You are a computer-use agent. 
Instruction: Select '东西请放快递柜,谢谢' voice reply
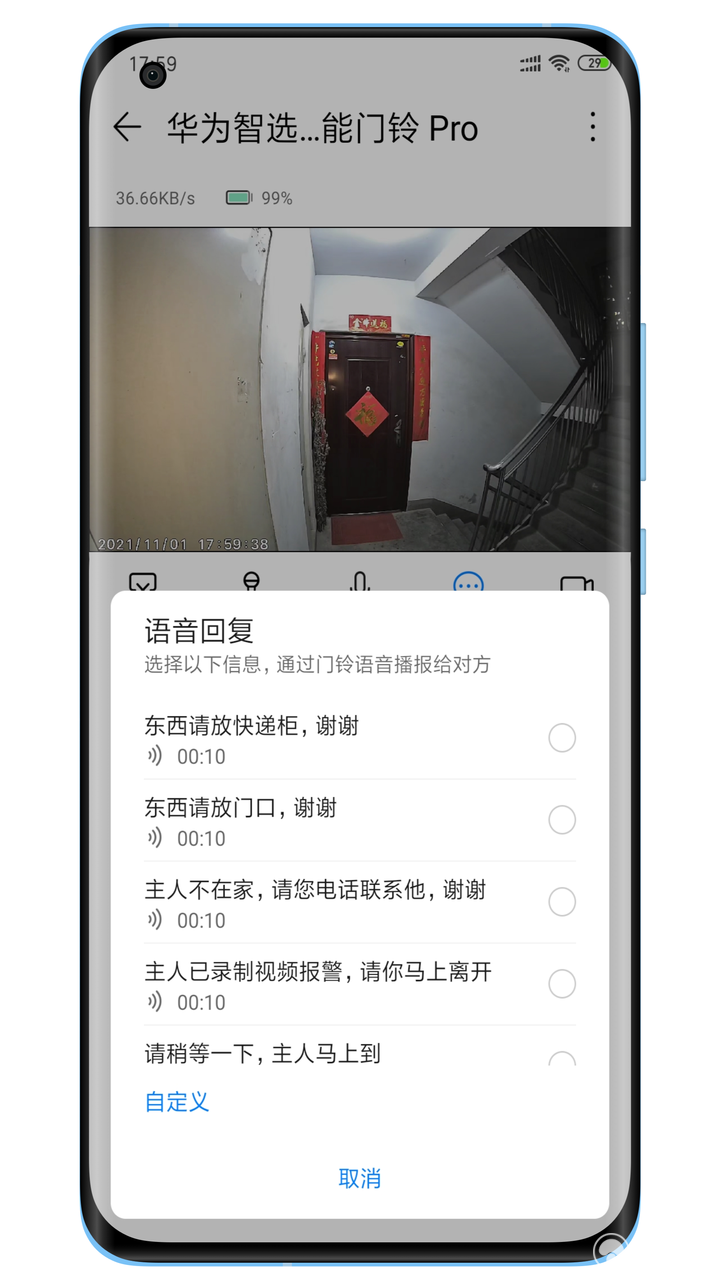pos(360,739)
